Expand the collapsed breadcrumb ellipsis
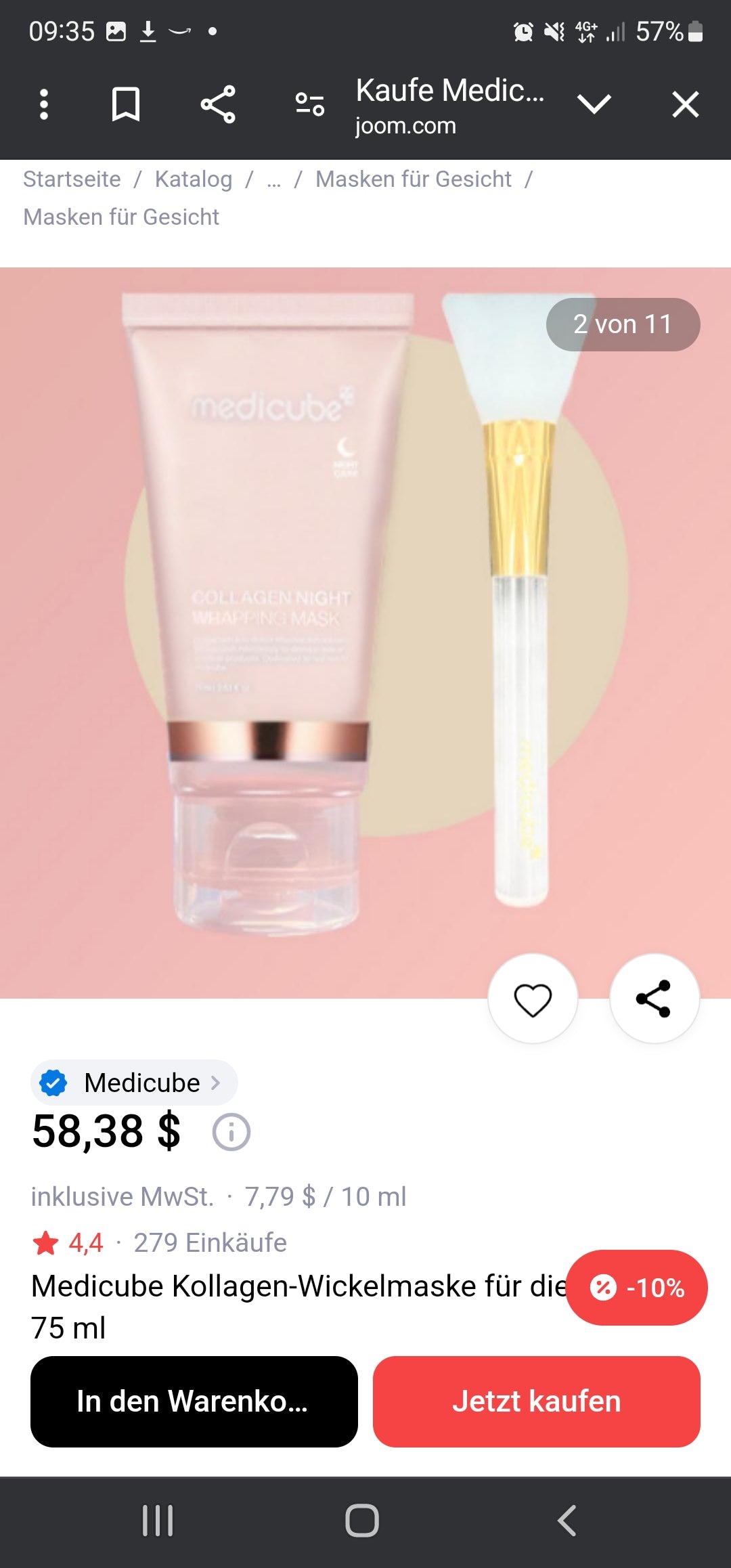Image resolution: width=731 pixels, height=1568 pixels. pos(273,181)
